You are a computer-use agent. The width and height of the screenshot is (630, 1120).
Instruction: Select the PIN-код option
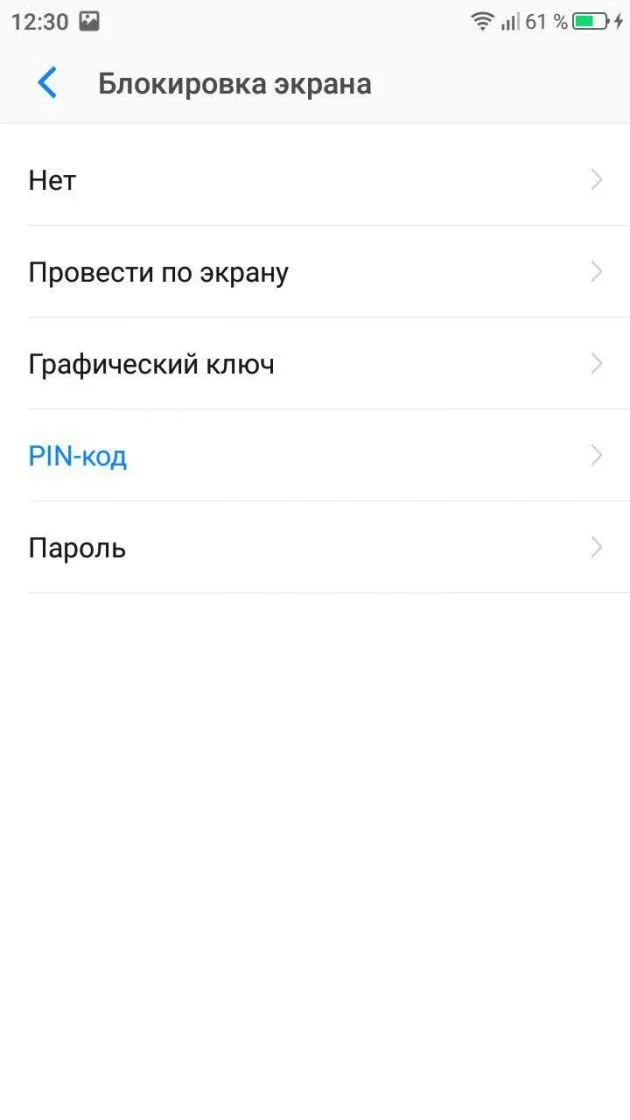click(x=315, y=456)
